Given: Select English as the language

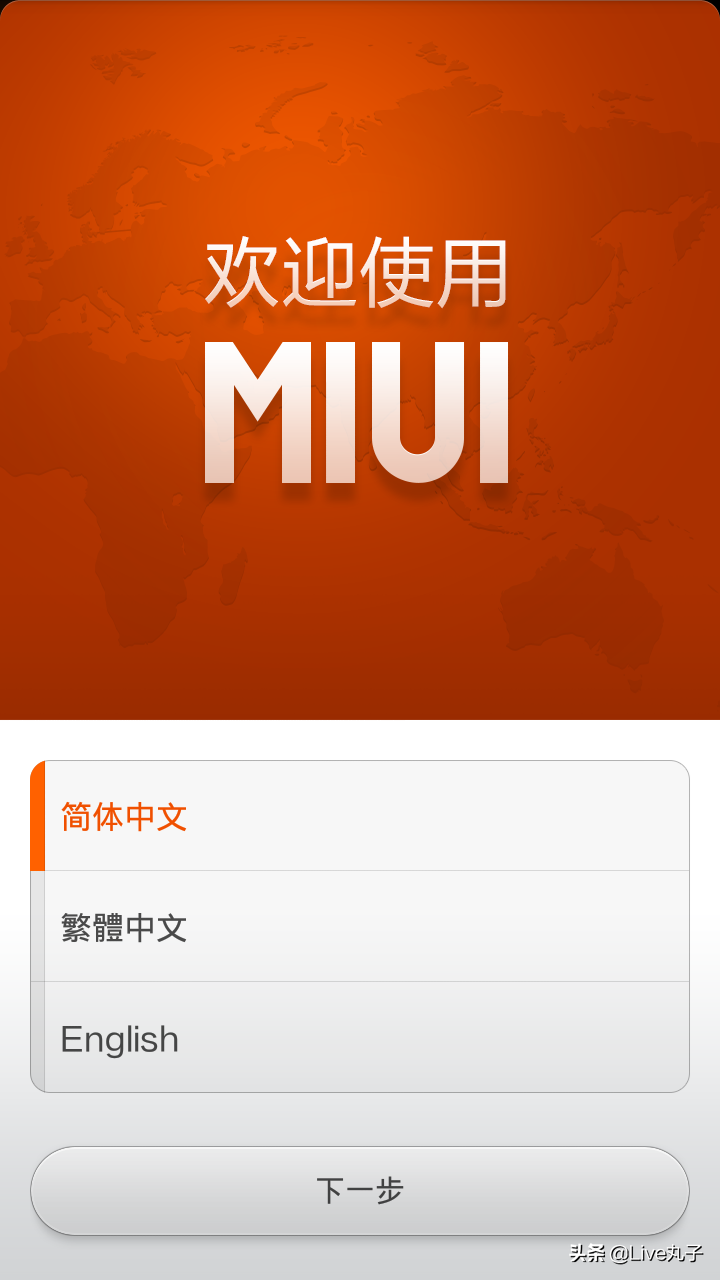Looking at the screenshot, I should click(x=360, y=1038).
